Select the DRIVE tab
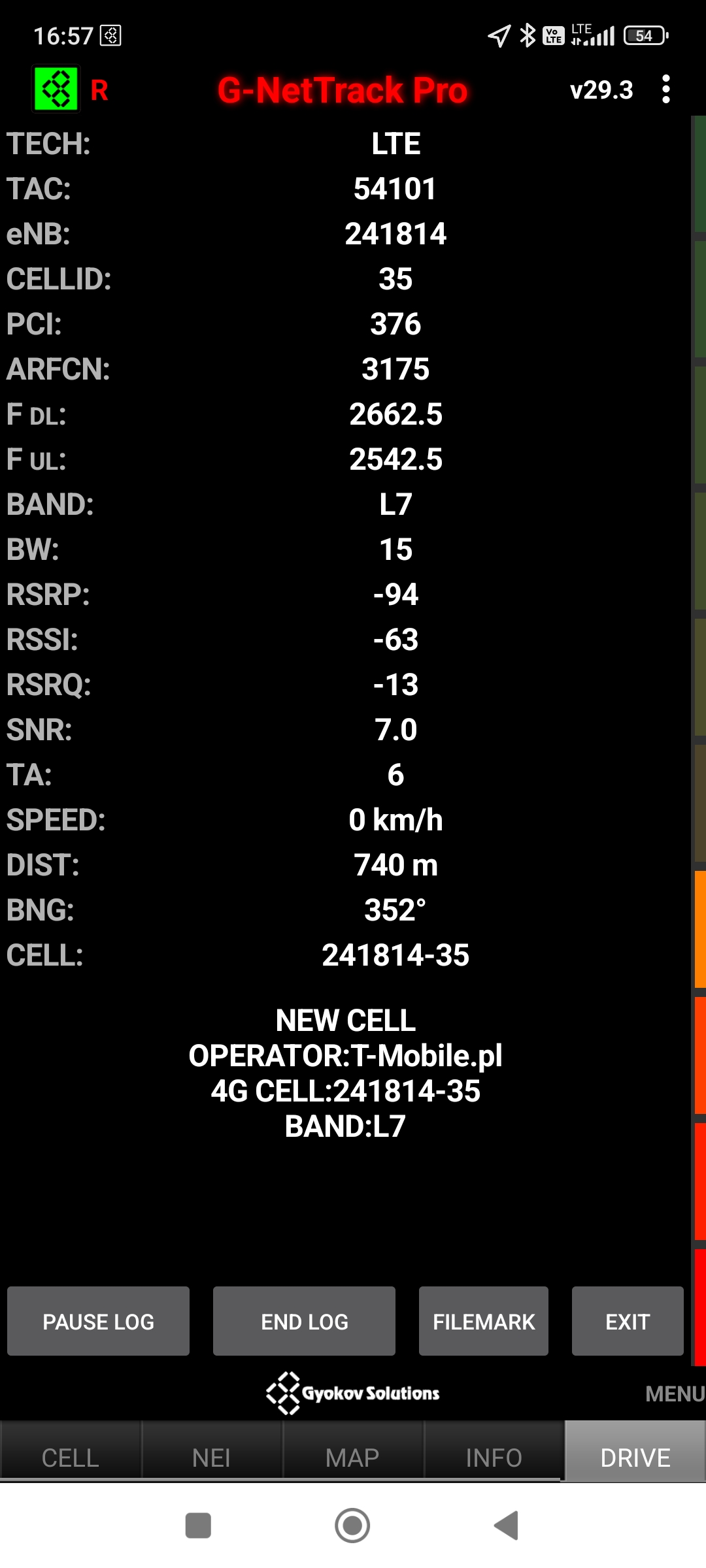 pos(635,1458)
